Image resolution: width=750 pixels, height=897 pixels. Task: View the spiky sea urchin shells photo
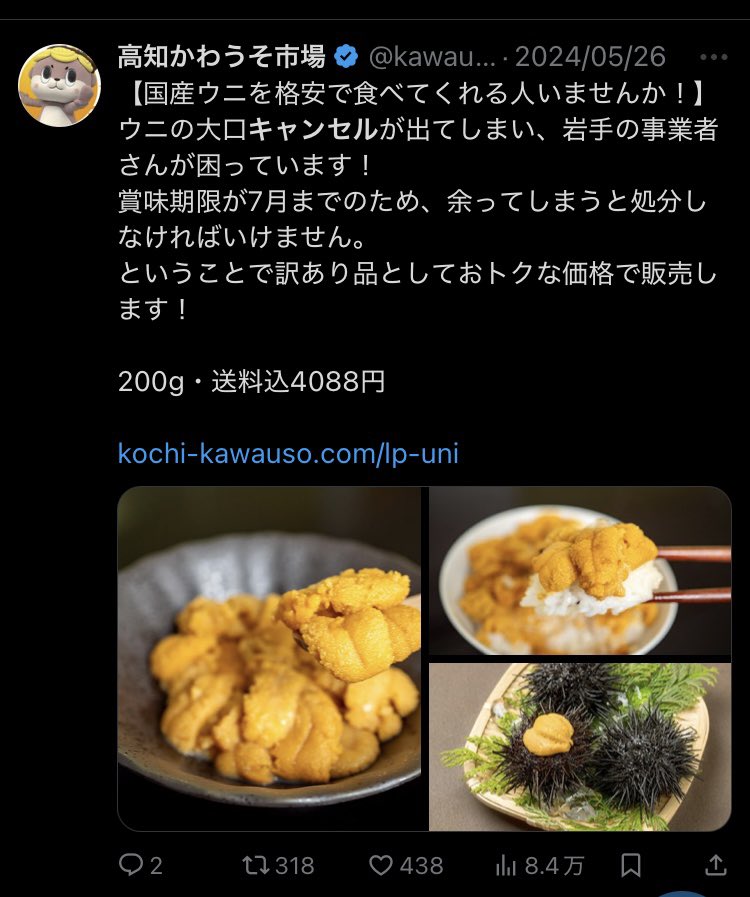580,746
